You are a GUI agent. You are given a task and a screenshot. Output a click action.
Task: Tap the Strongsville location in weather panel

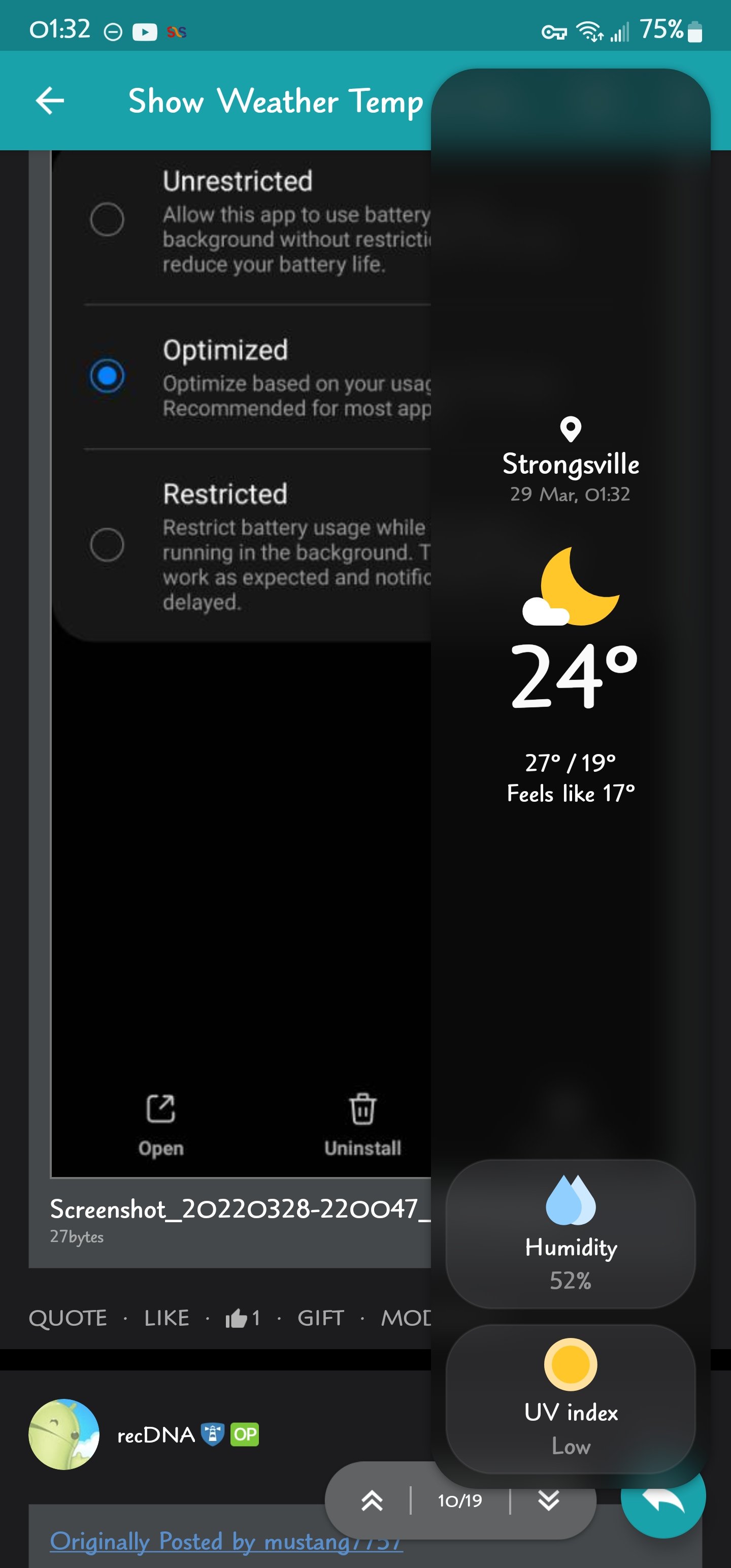pyautogui.click(x=570, y=463)
